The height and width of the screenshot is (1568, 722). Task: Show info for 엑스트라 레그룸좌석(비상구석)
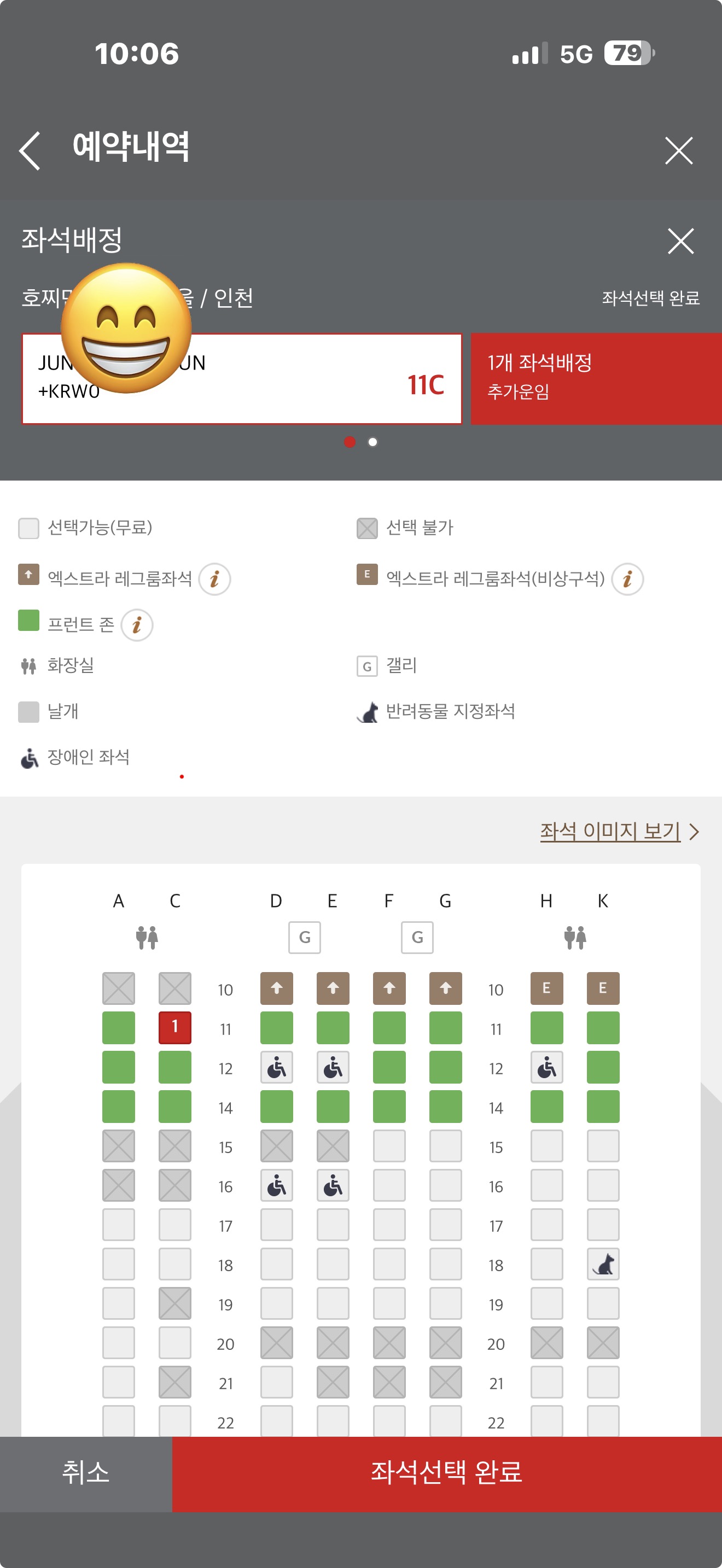[627, 579]
